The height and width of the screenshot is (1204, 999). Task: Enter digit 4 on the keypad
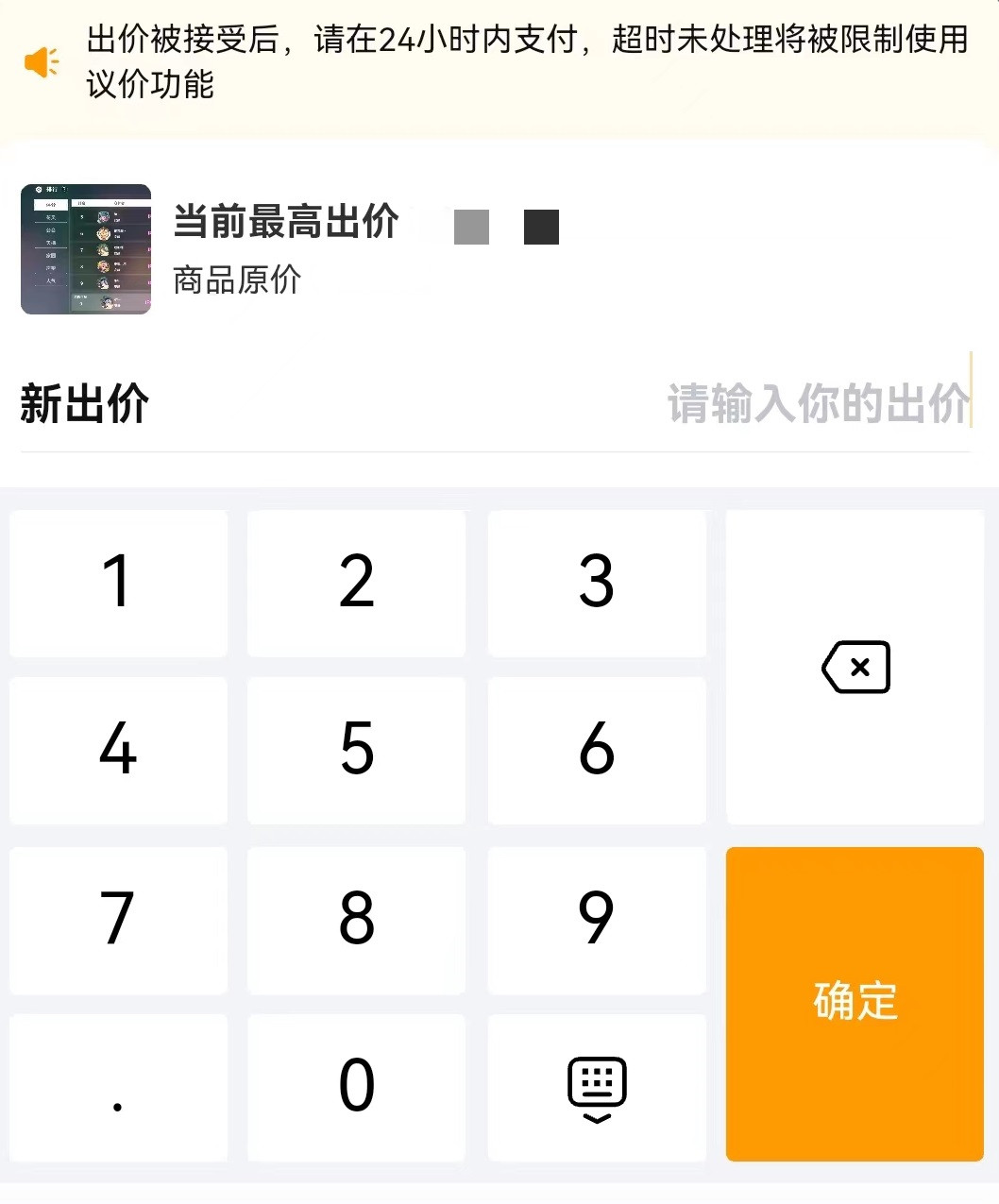118,750
